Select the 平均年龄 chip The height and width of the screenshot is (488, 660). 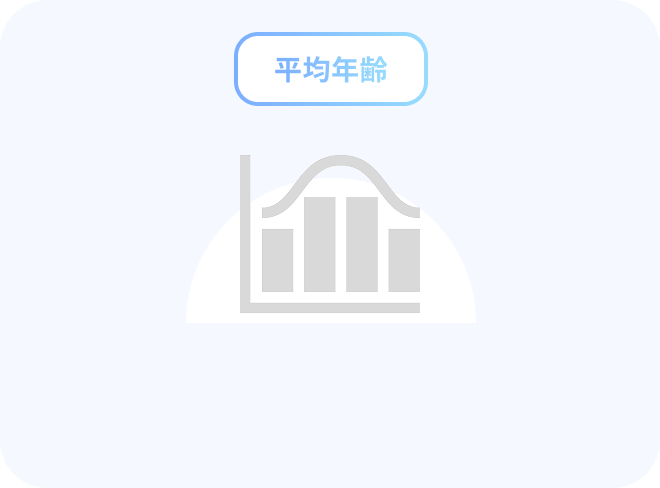[x=331, y=69]
